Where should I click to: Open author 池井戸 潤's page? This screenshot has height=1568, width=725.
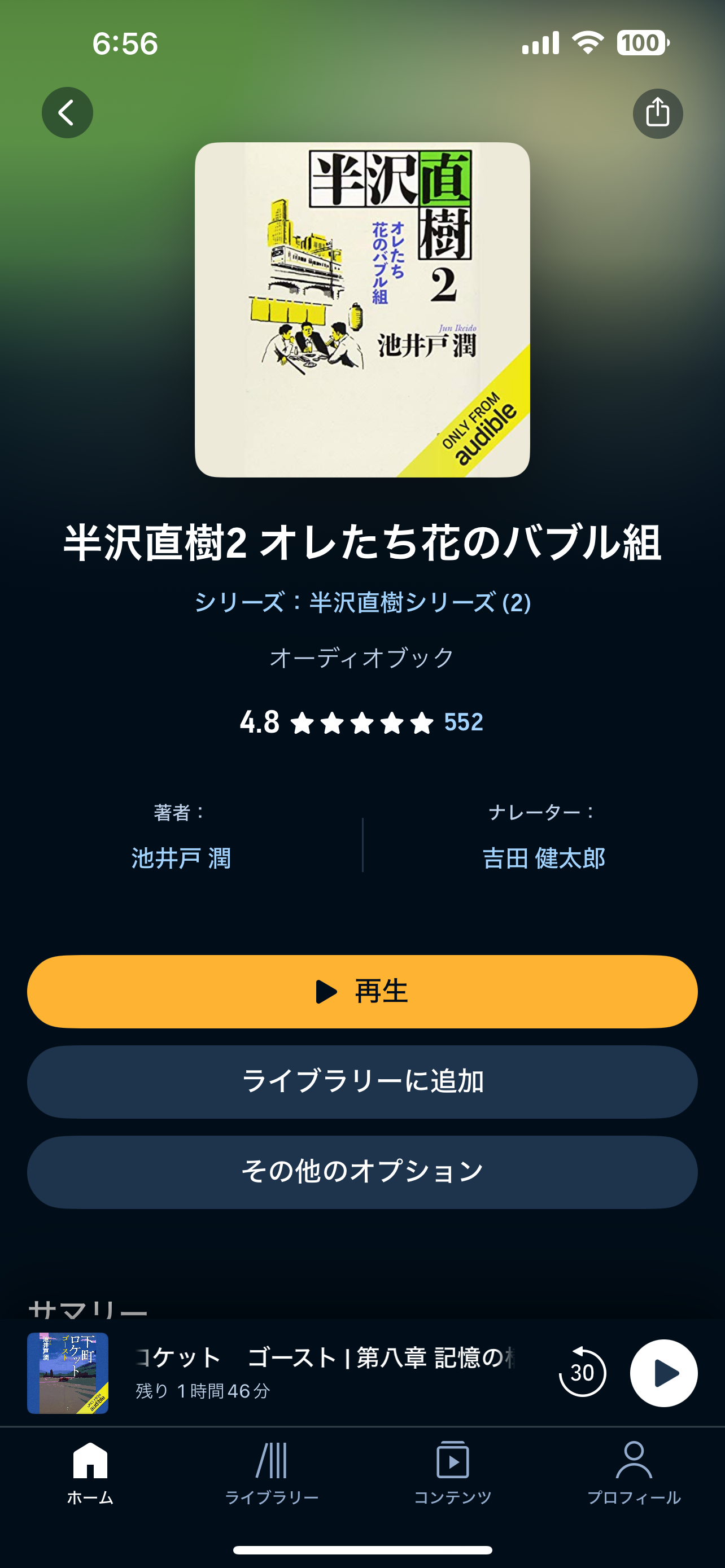point(181,859)
